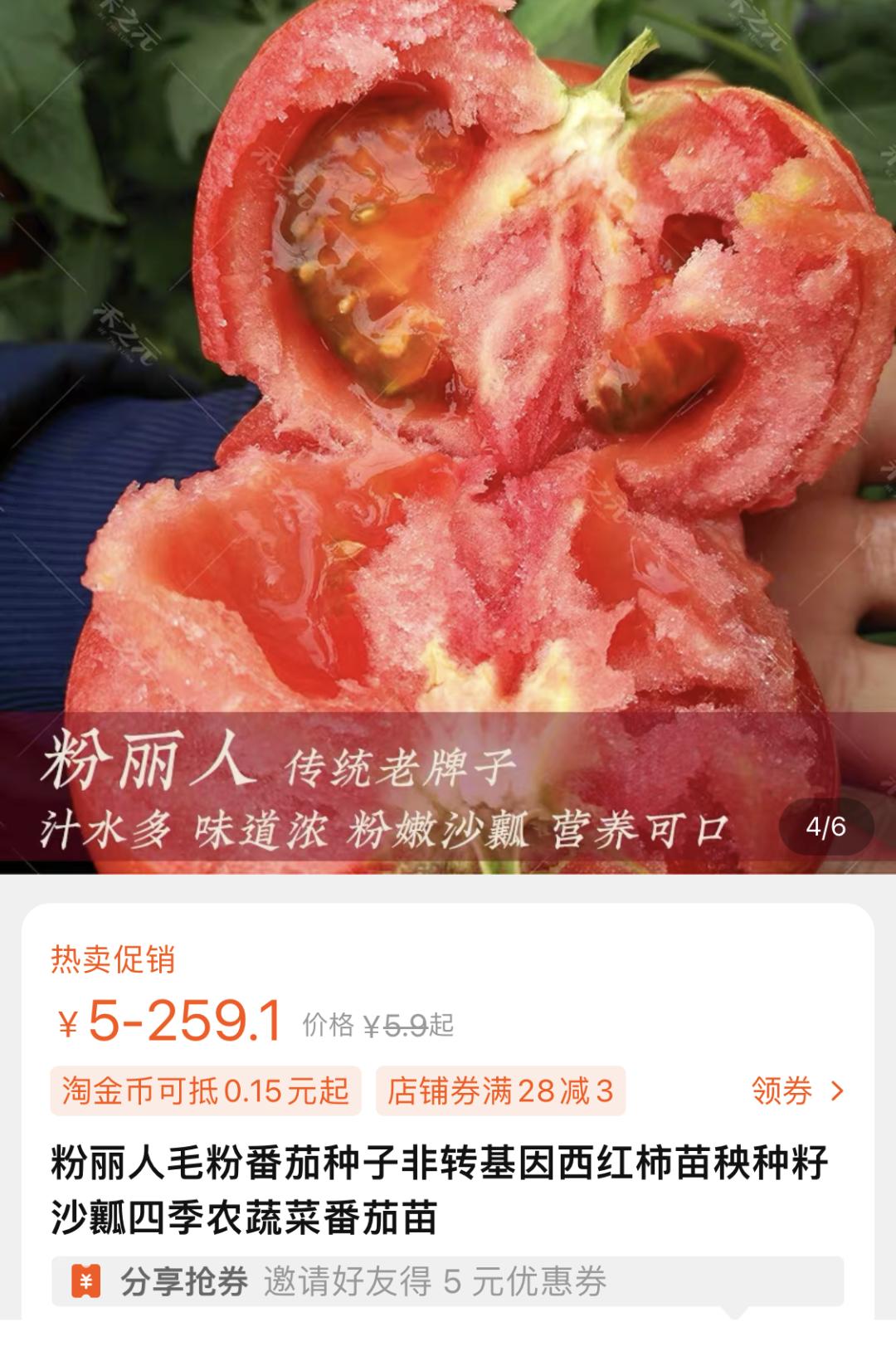Tap the 淘金币可抵0.15元起 chip
This screenshot has width=896, height=1361.
[x=205, y=1090]
